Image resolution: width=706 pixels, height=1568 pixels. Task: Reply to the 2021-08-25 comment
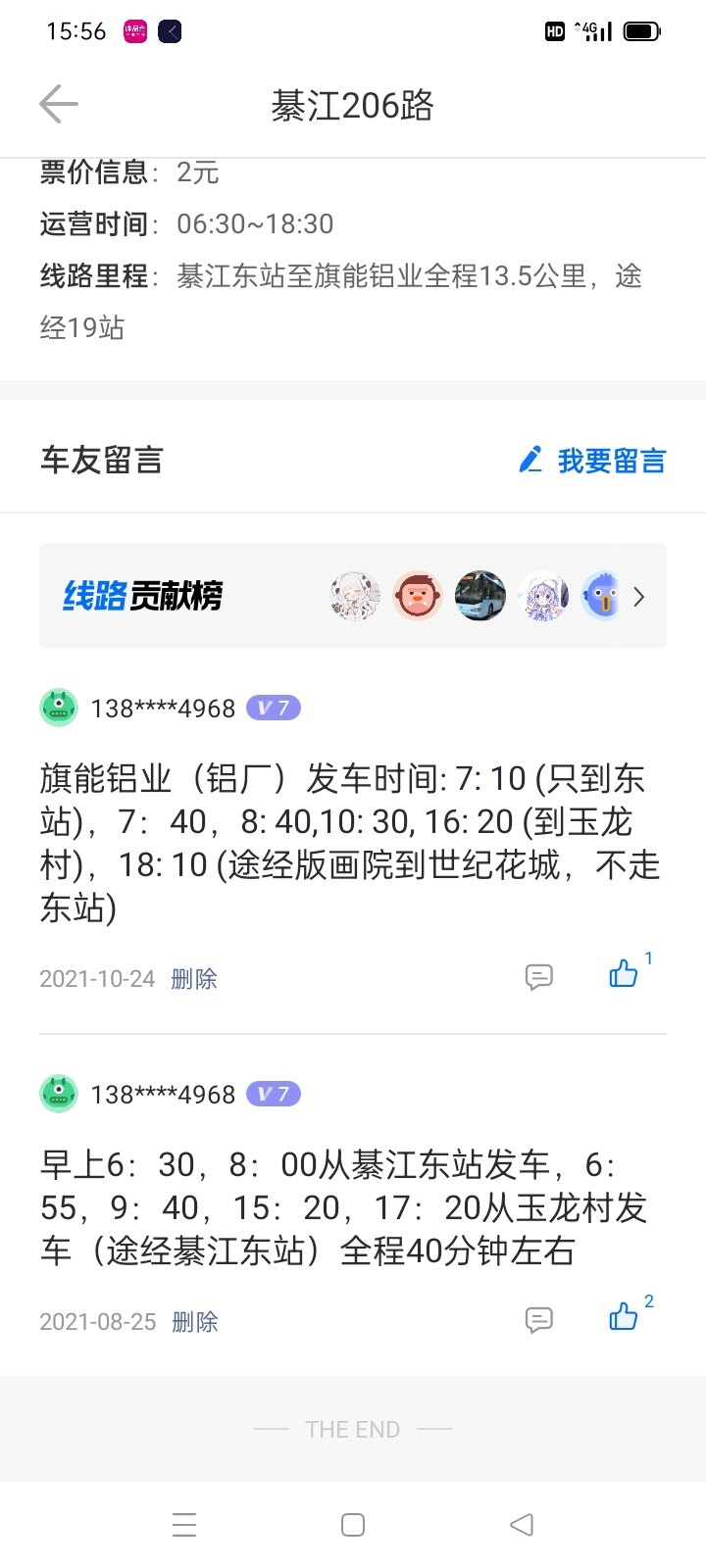pyautogui.click(x=538, y=1319)
